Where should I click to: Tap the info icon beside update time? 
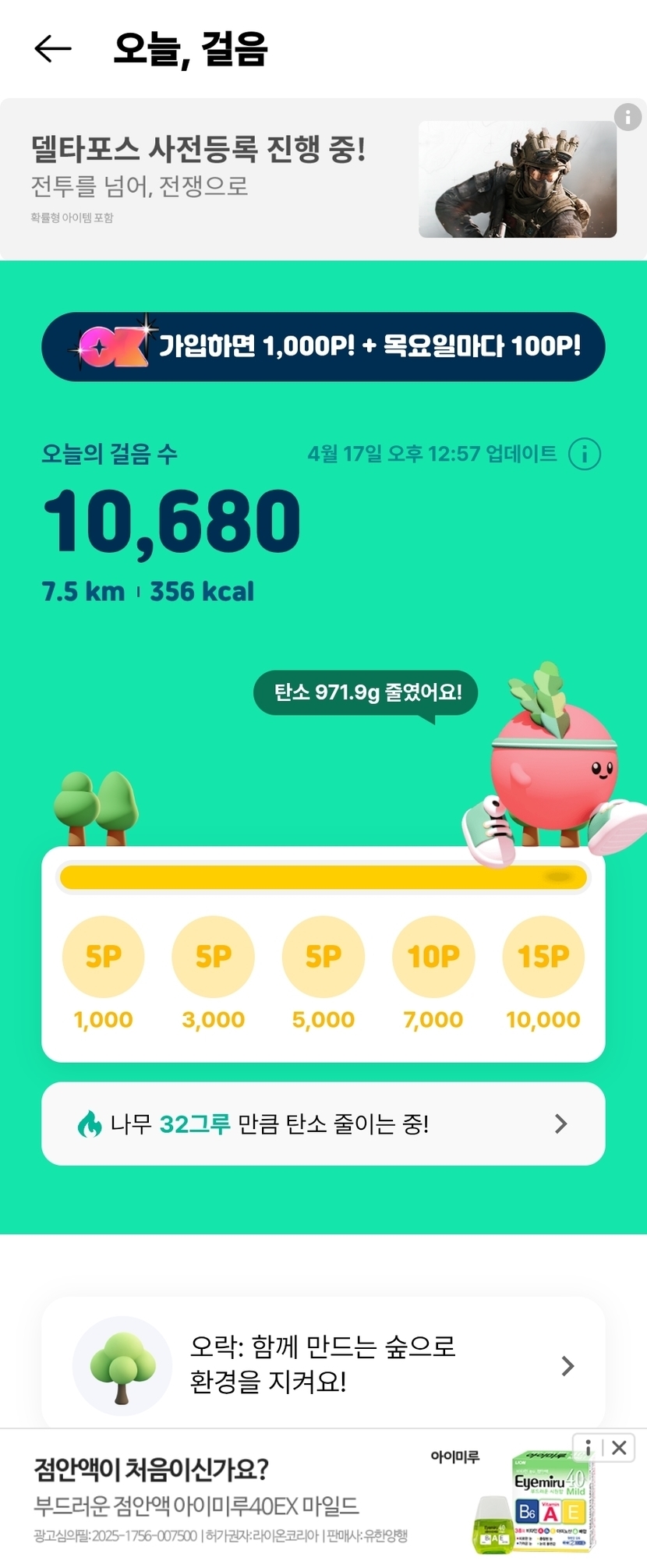coord(585,454)
